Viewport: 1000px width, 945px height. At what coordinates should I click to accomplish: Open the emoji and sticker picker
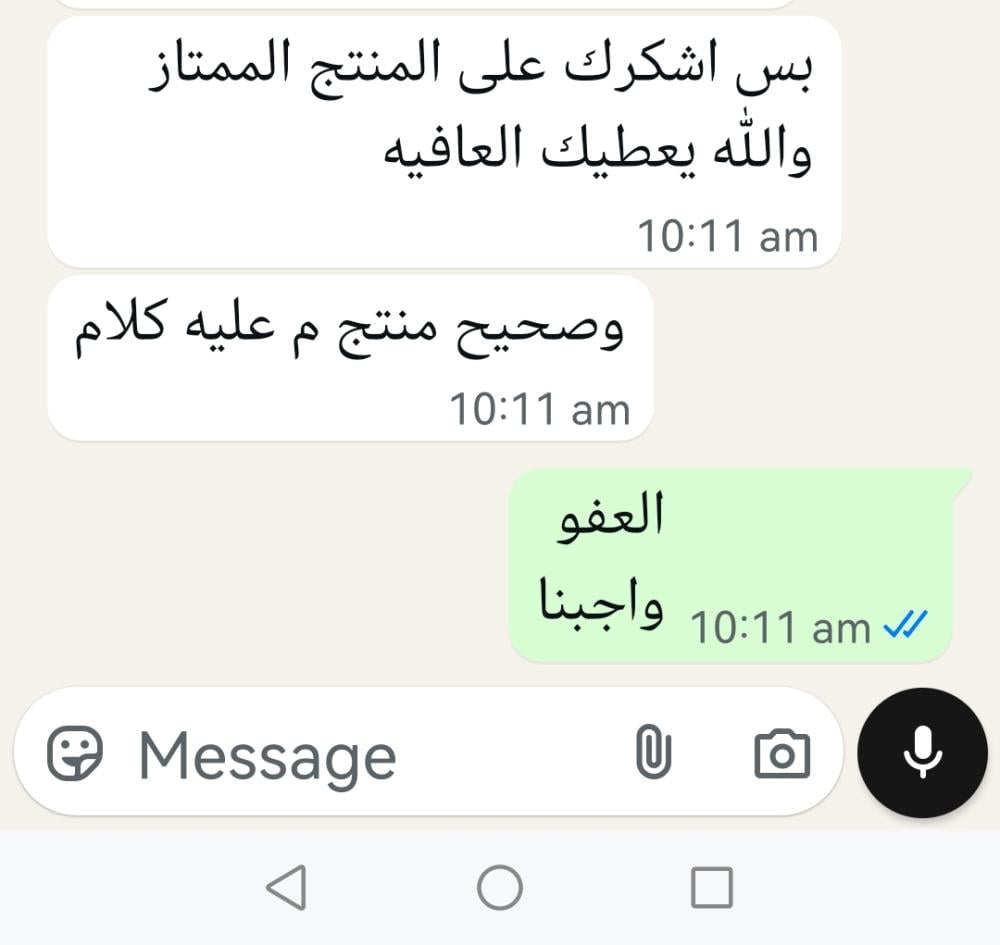76,753
